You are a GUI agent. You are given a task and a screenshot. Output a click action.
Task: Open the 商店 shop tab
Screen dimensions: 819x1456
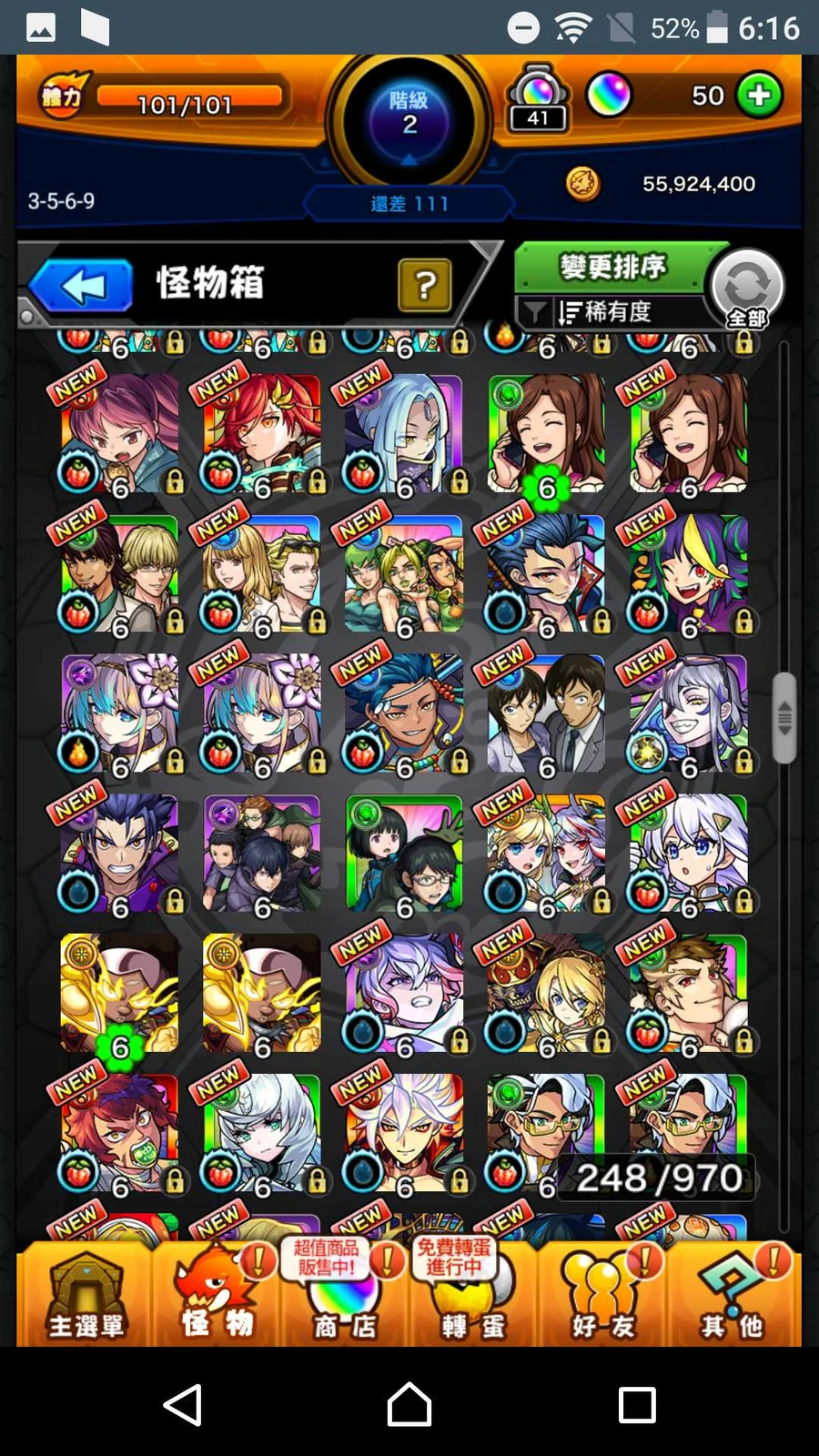coord(344,1297)
